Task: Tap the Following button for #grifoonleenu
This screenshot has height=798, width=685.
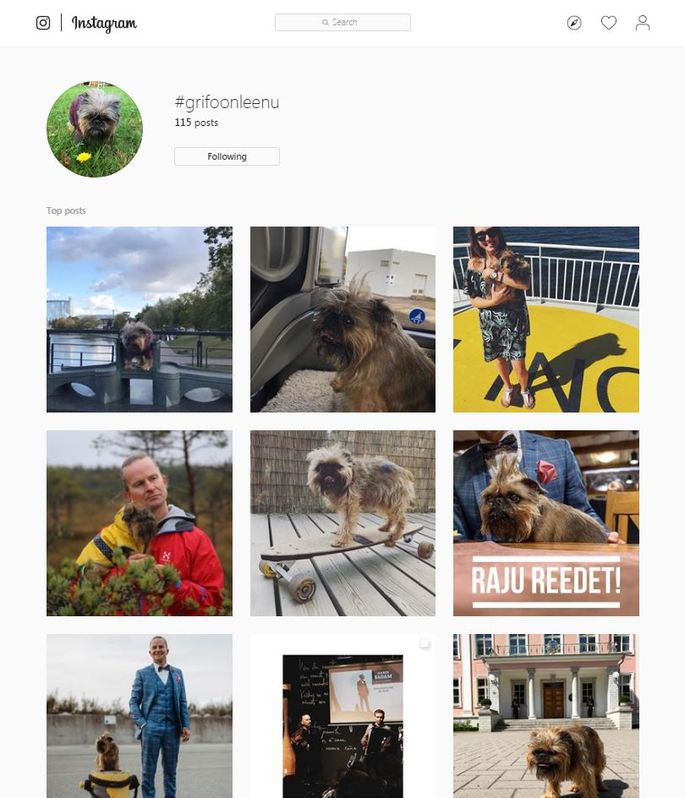Action: (x=227, y=157)
